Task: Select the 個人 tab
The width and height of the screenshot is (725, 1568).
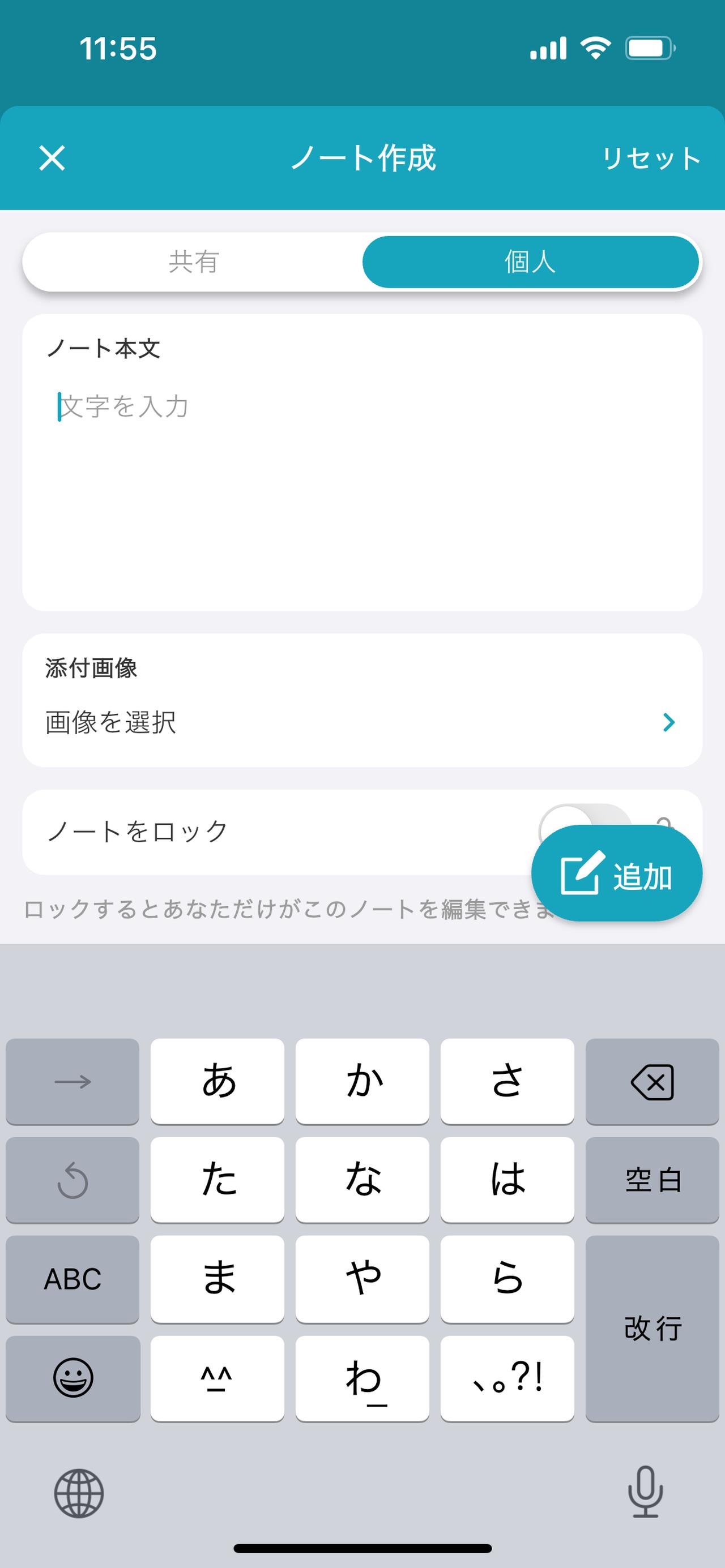Action: coord(531,262)
